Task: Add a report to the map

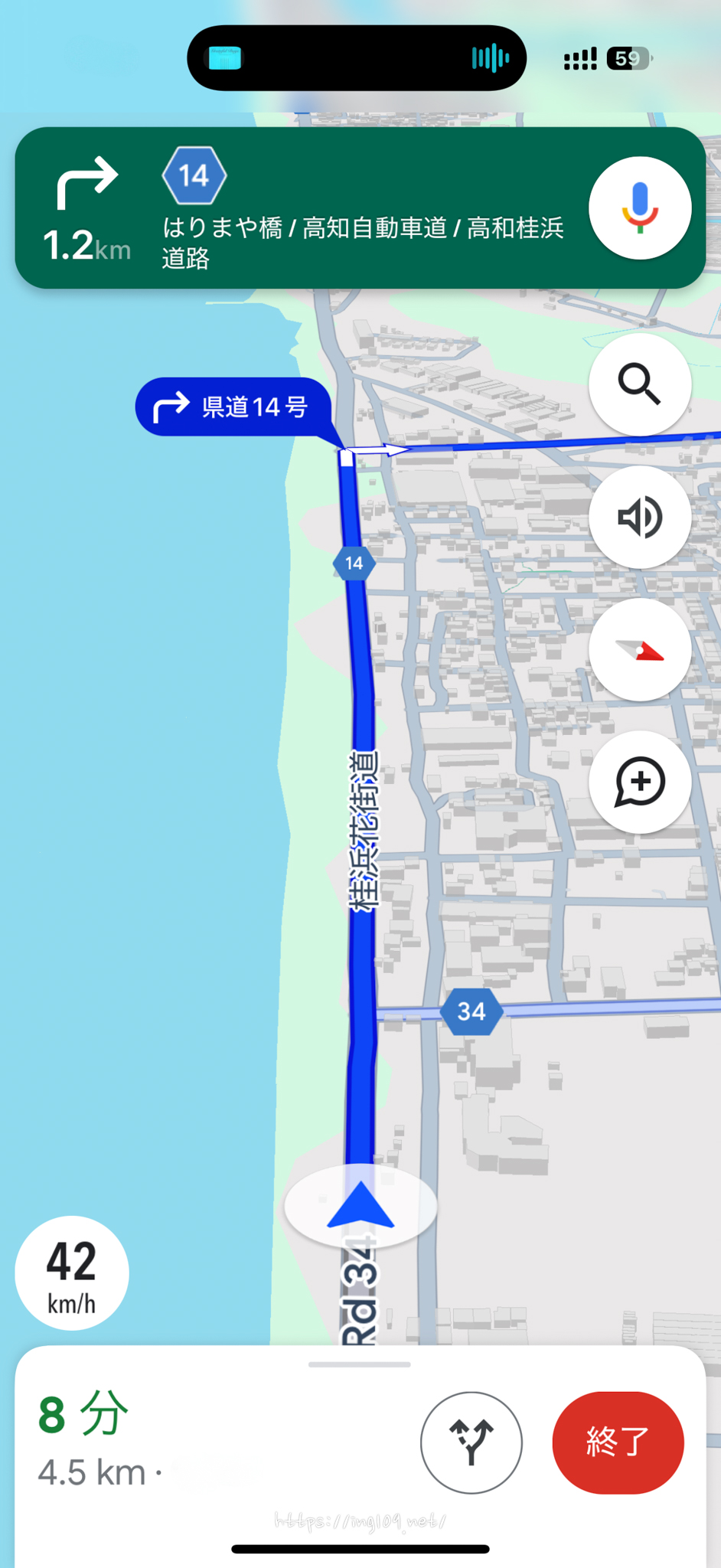Action: pyautogui.click(x=639, y=782)
